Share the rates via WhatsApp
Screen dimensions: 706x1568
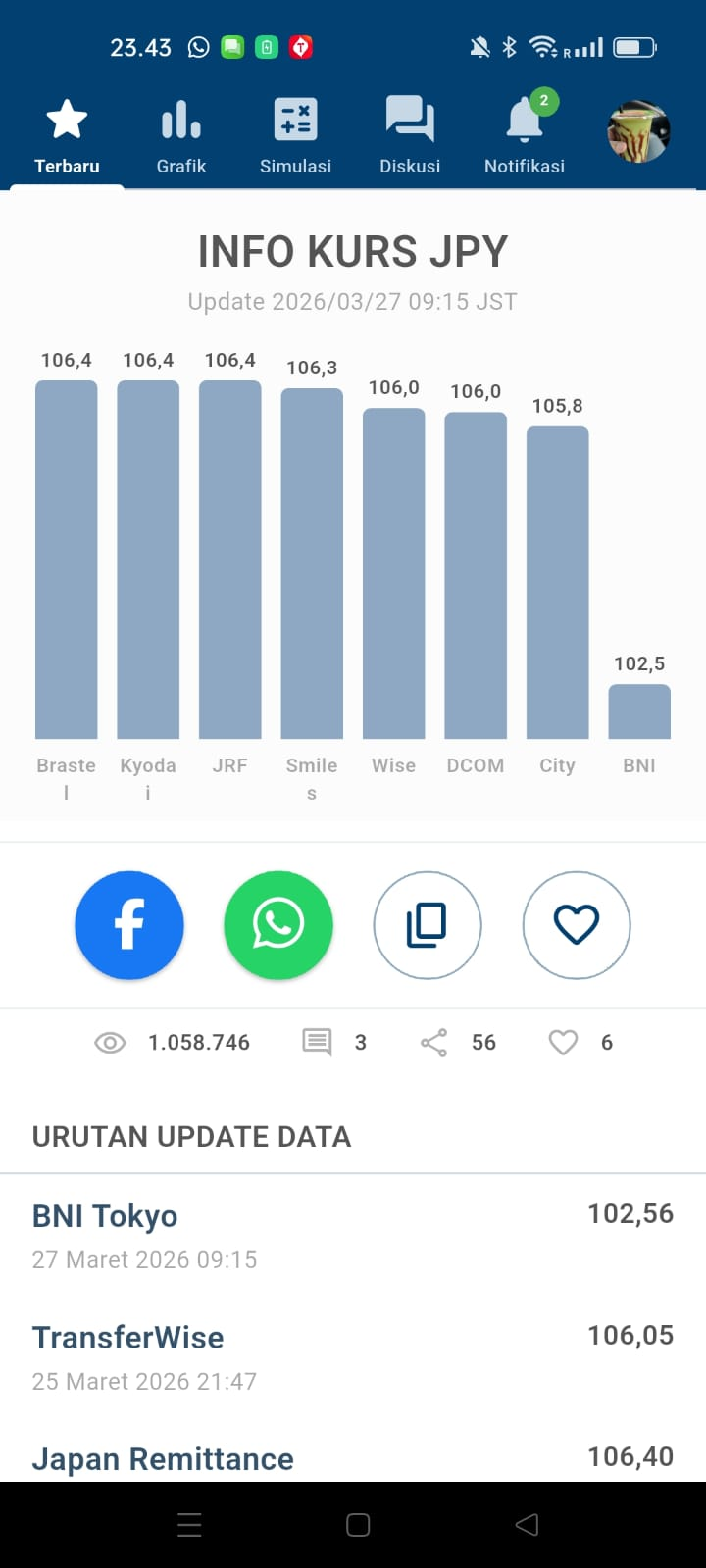tap(278, 925)
